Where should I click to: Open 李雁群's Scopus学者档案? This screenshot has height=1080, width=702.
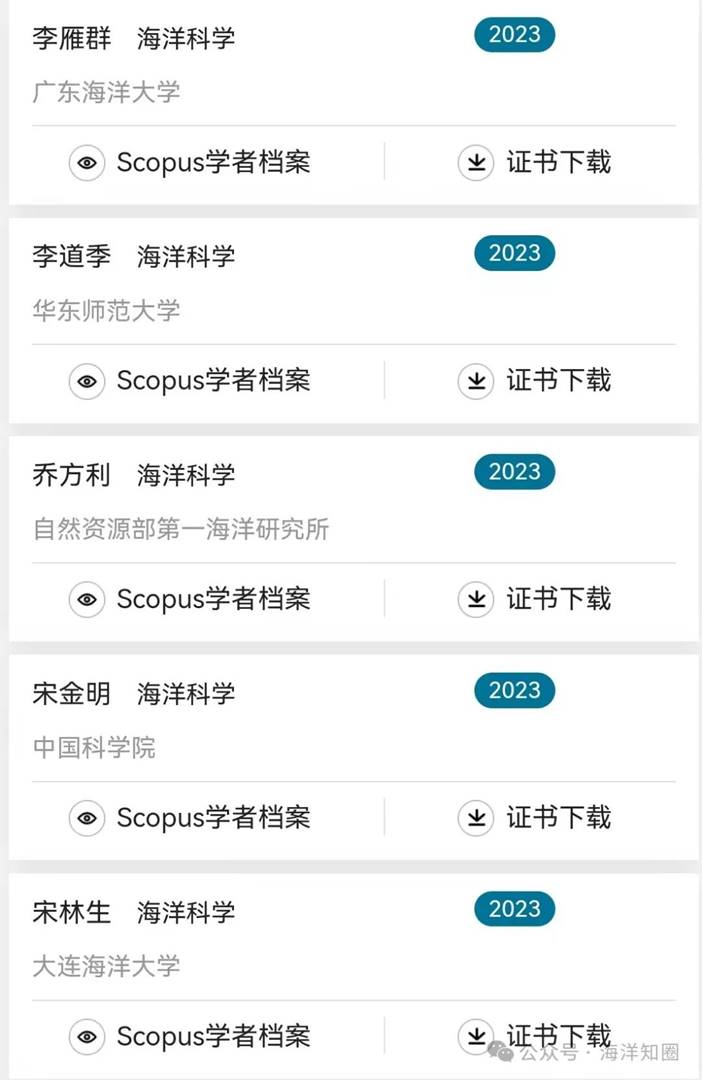190,163
